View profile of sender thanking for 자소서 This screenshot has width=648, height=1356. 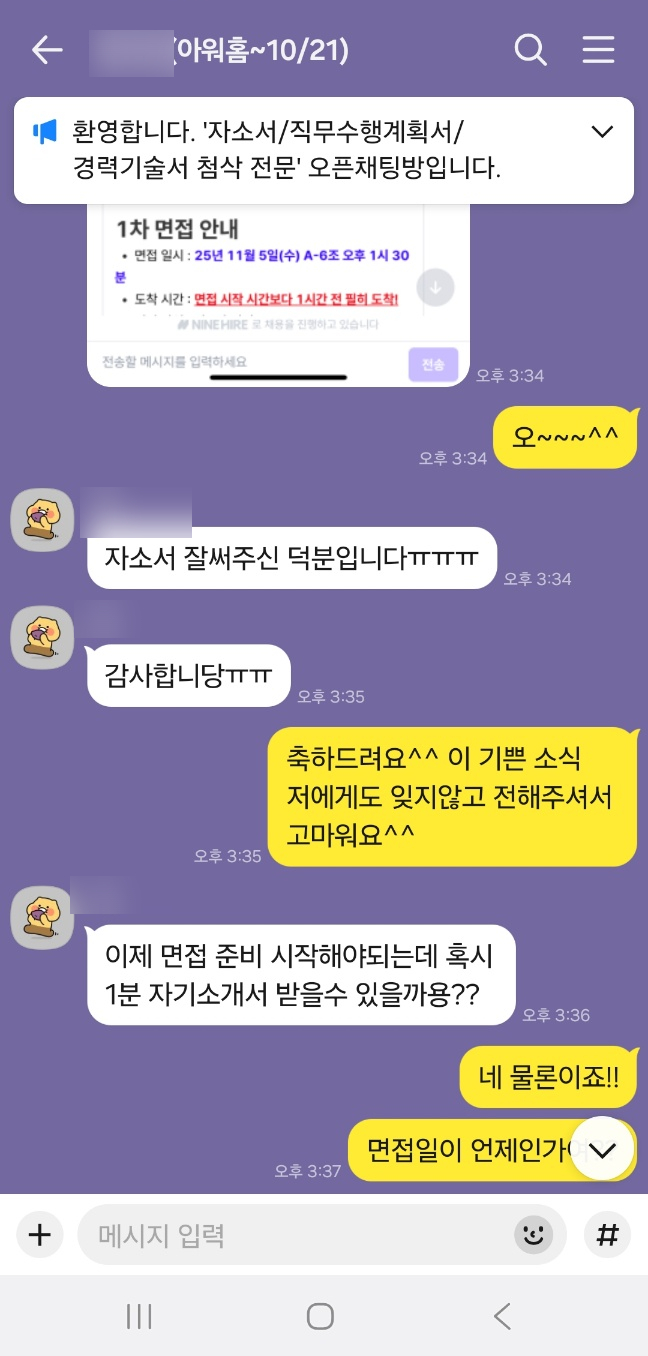41,520
